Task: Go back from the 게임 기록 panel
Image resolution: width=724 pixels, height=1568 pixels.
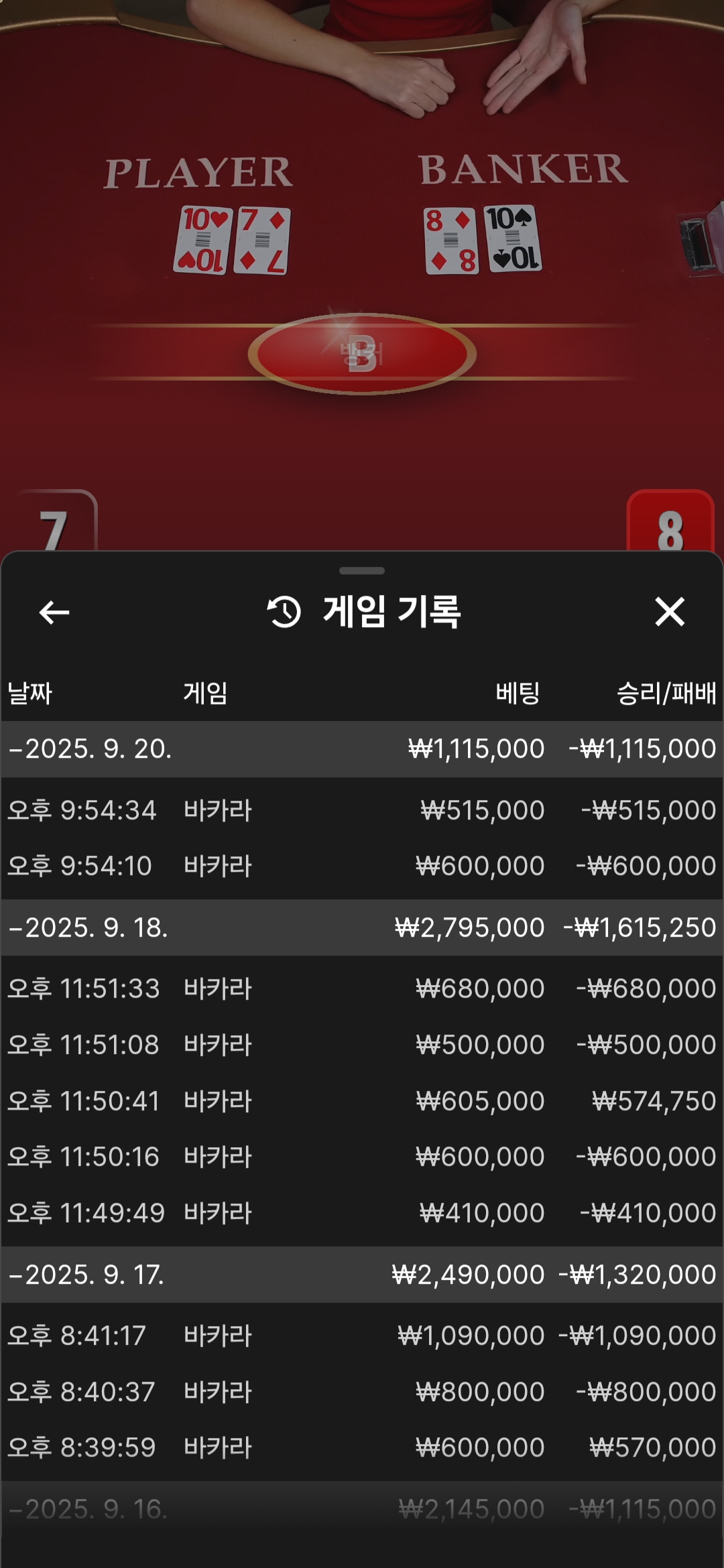Action: click(54, 612)
